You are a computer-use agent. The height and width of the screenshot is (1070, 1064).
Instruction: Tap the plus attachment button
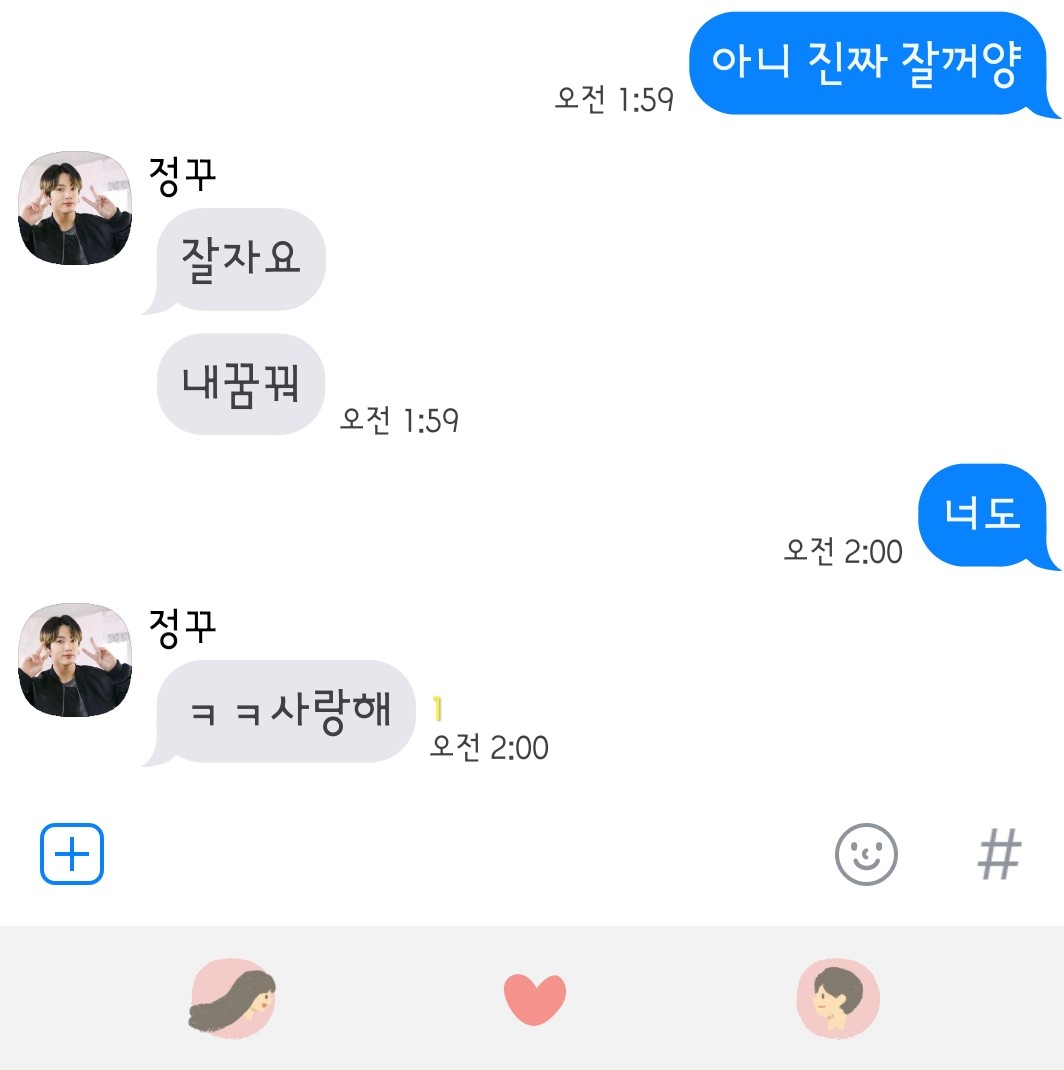tap(72, 854)
